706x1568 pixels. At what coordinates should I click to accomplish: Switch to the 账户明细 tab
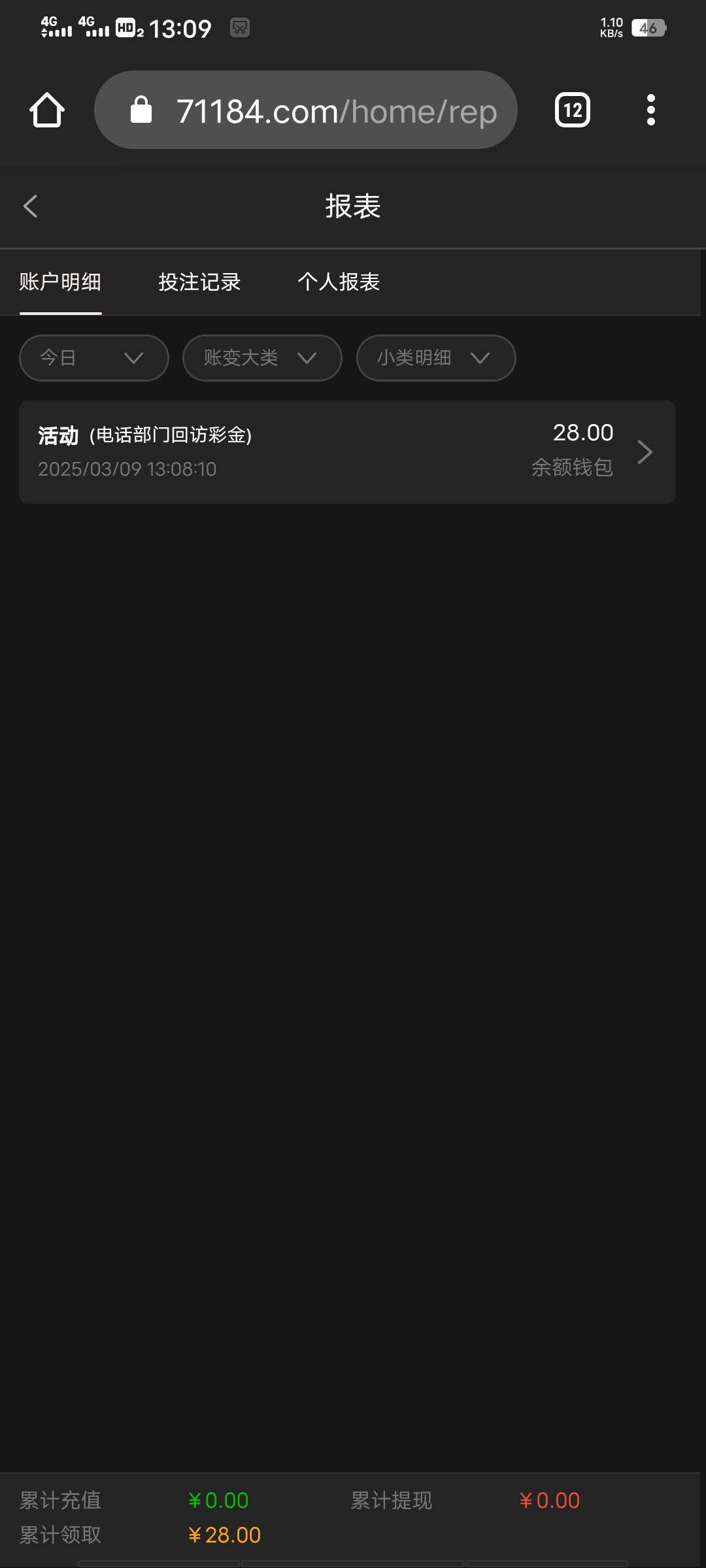[x=60, y=282]
